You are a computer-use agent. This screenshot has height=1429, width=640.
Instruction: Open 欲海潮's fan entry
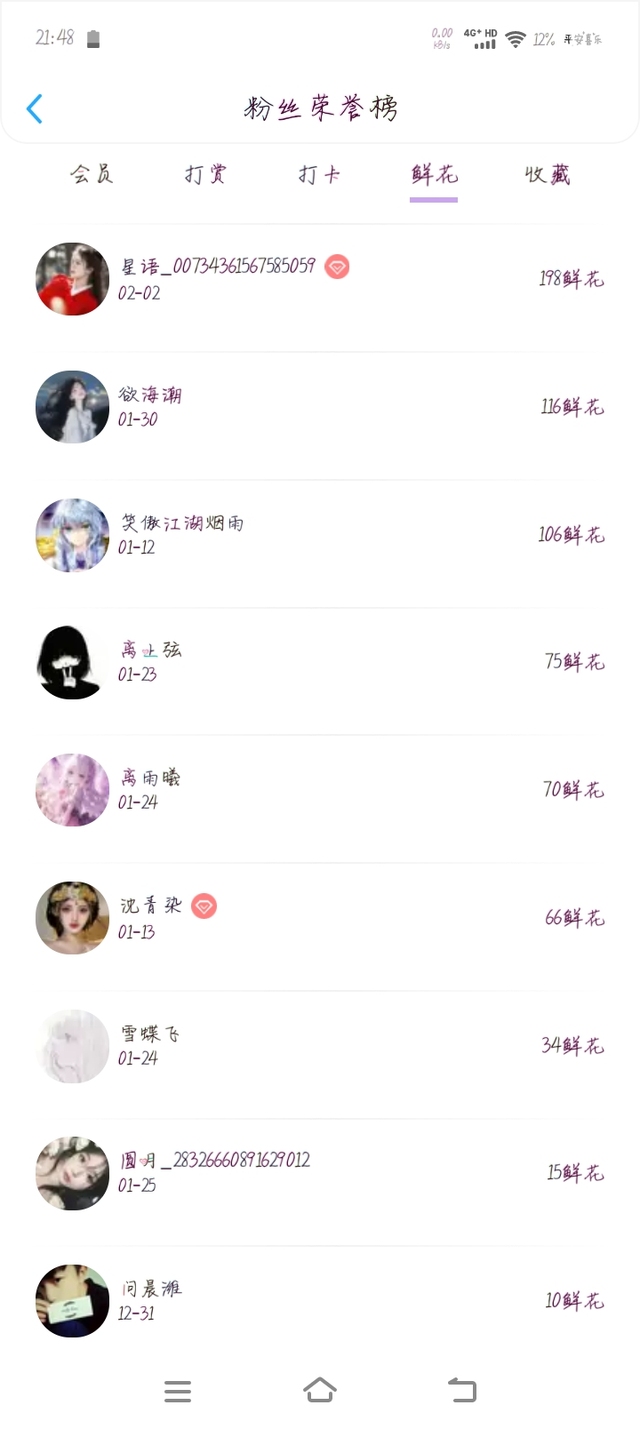(320, 407)
